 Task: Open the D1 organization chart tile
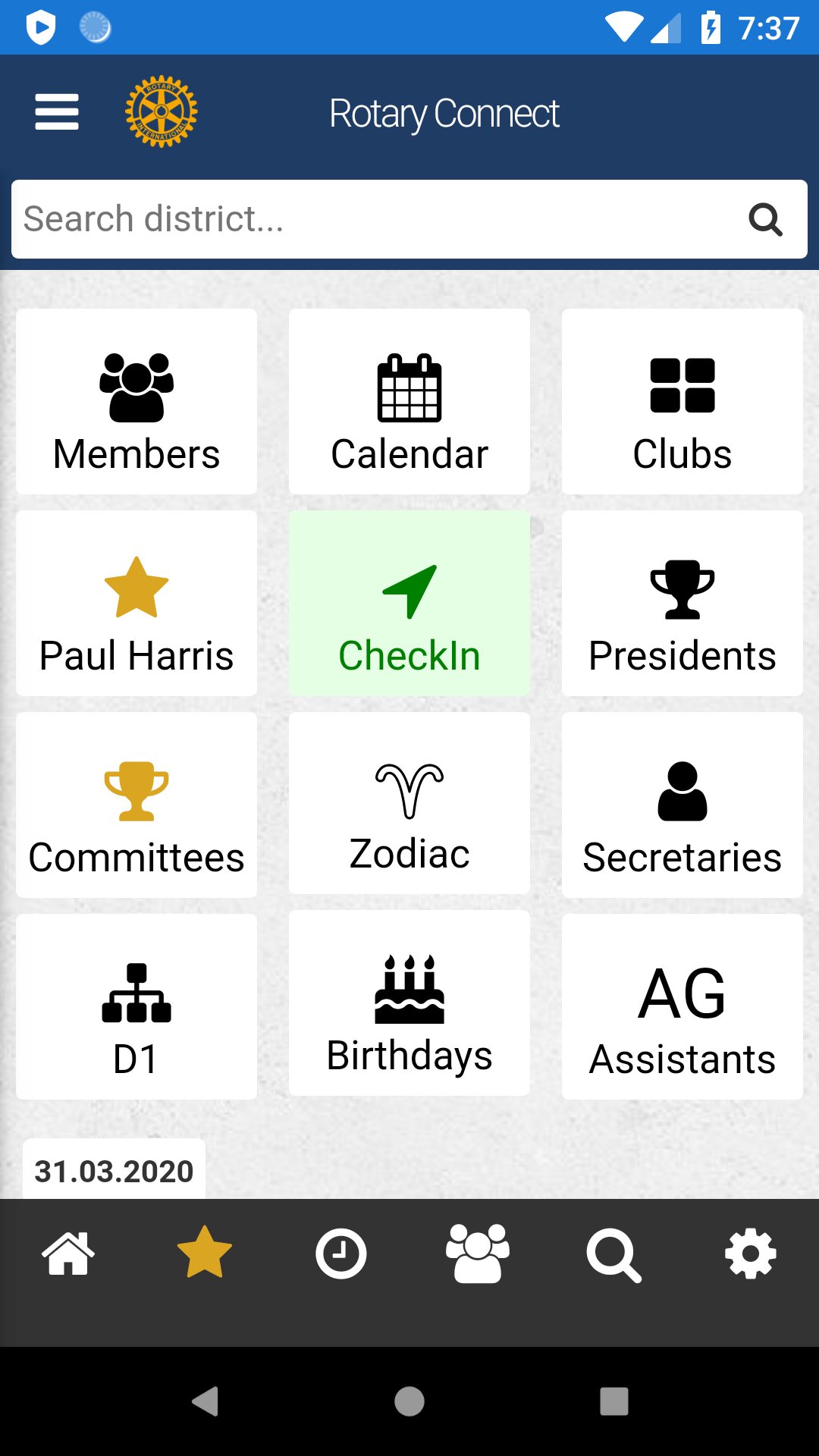pyautogui.click(x=136, y=1005)
